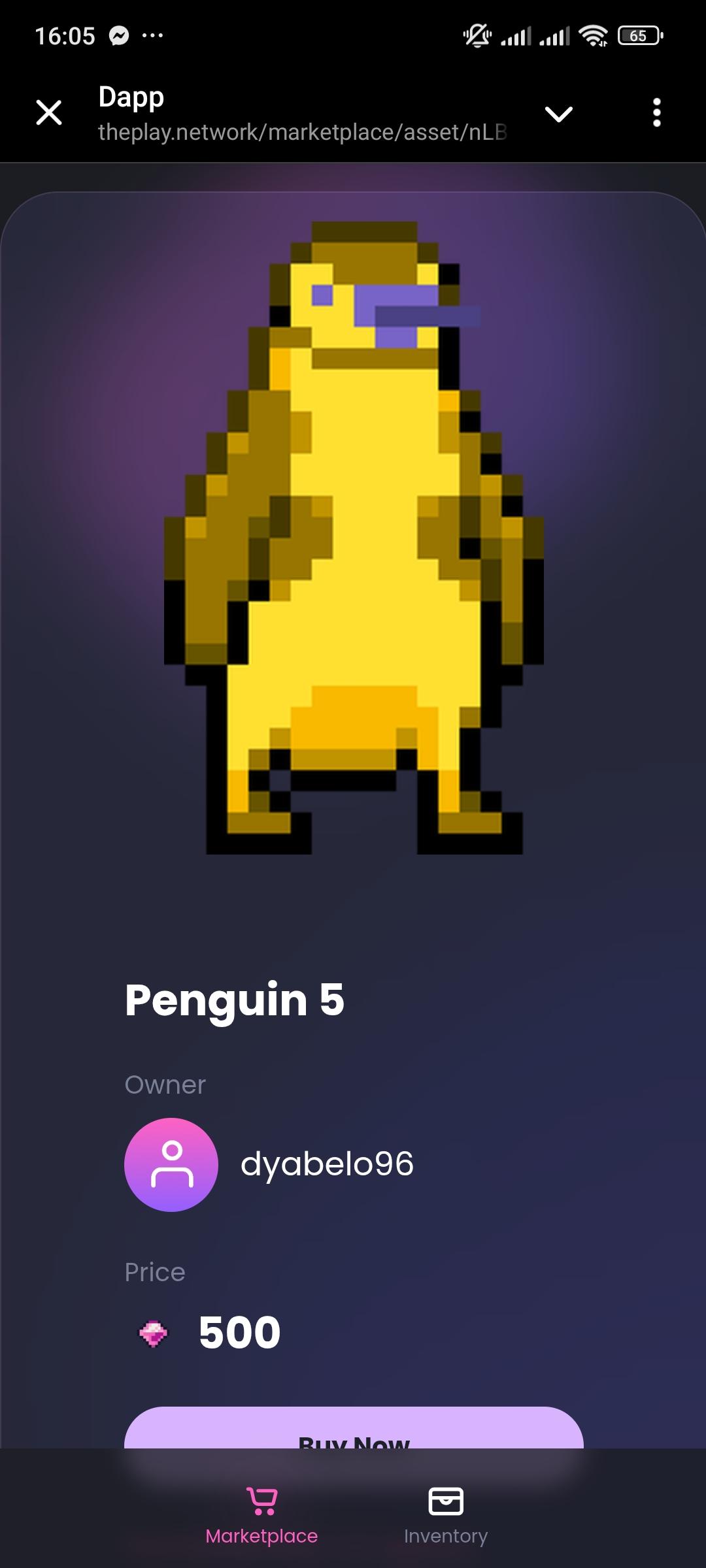Close the Dapp browser
This screenshot has width=706, height=1568.
(49, 113)
